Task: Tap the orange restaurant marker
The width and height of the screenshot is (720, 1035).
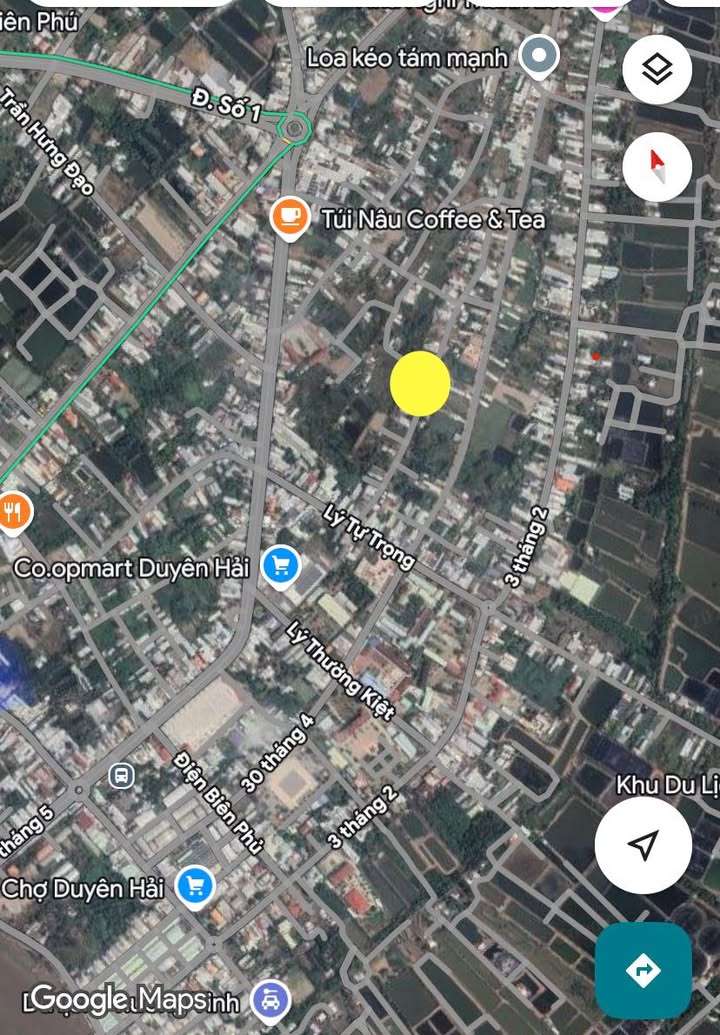Action: pyautogui.click(x=13, y=512)
